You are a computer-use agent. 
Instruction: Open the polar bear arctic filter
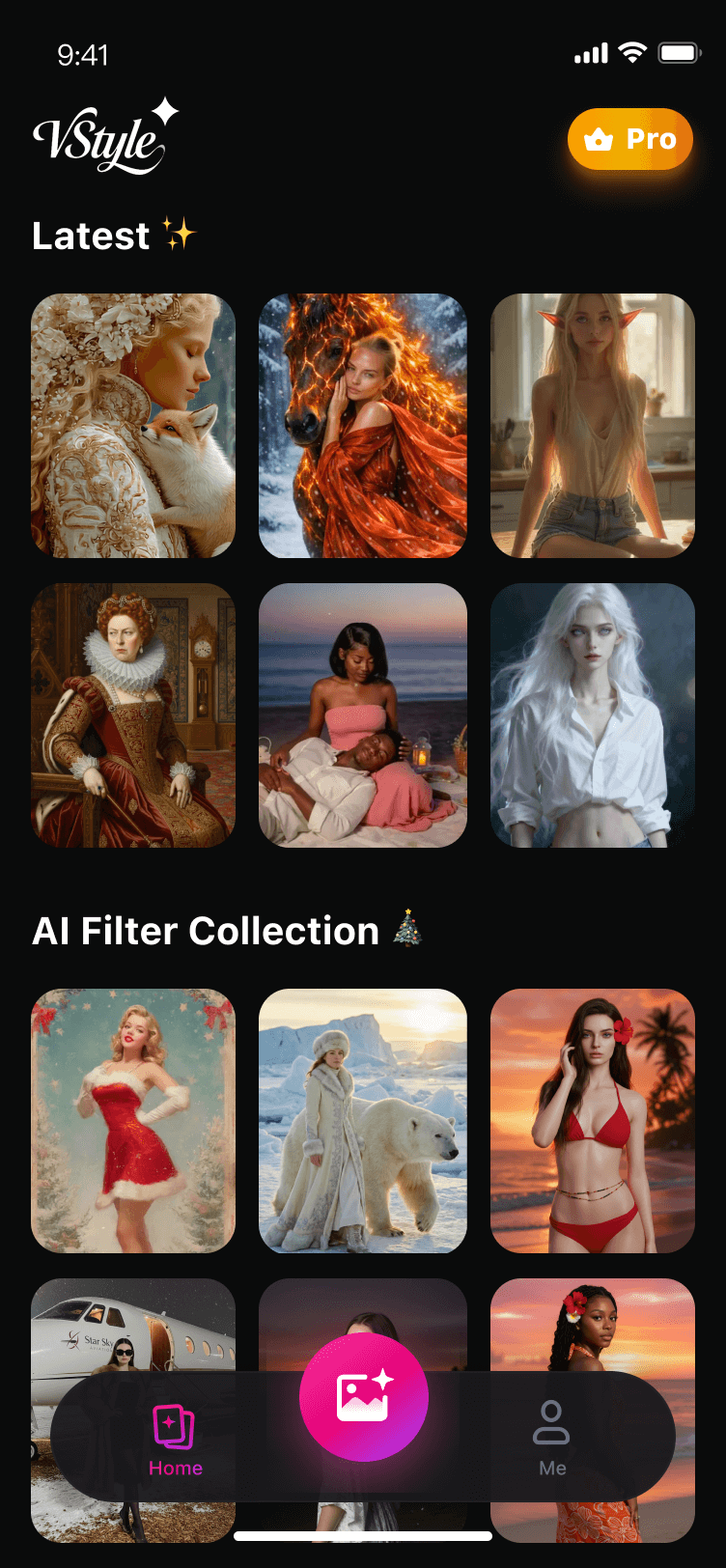click(x=363, y=1121)
